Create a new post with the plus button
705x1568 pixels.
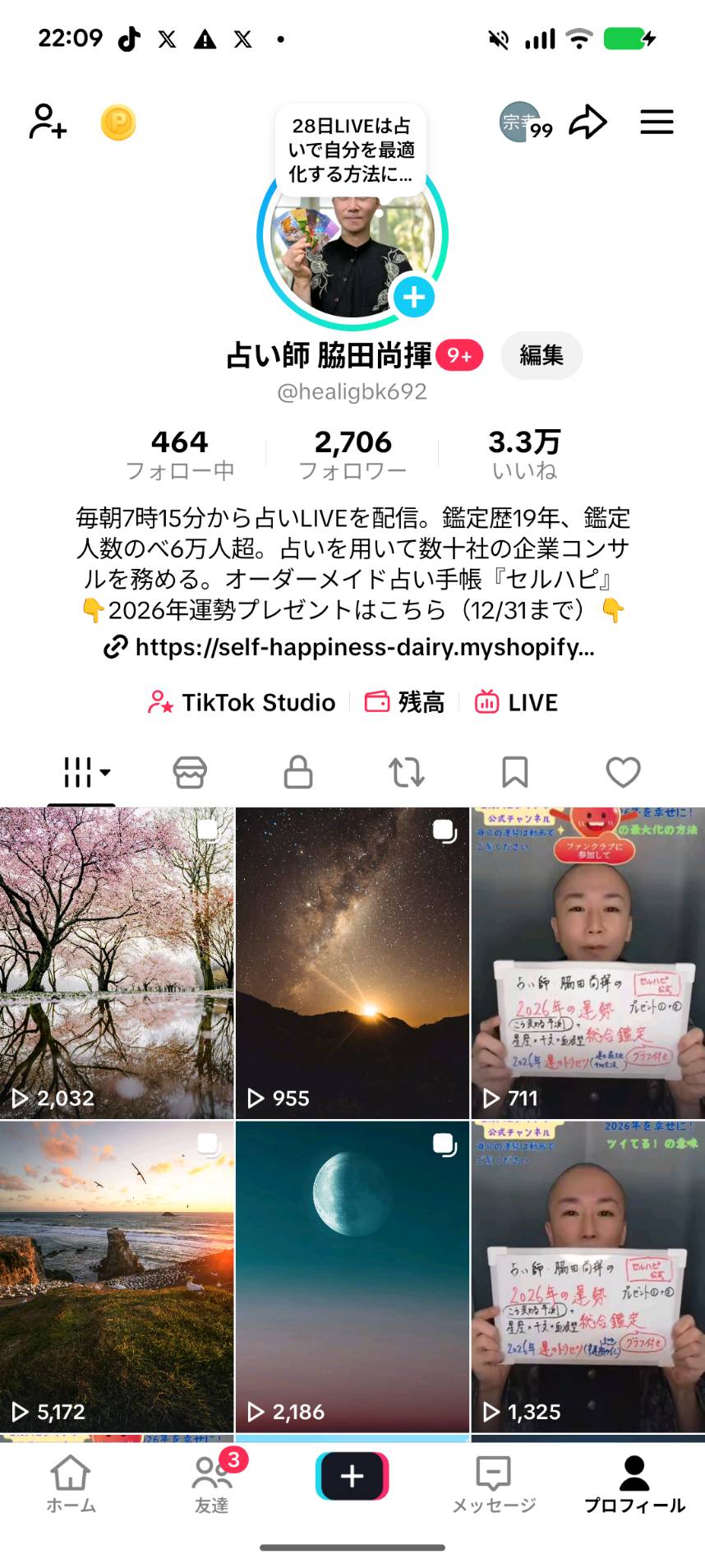tap(352, 1476)
